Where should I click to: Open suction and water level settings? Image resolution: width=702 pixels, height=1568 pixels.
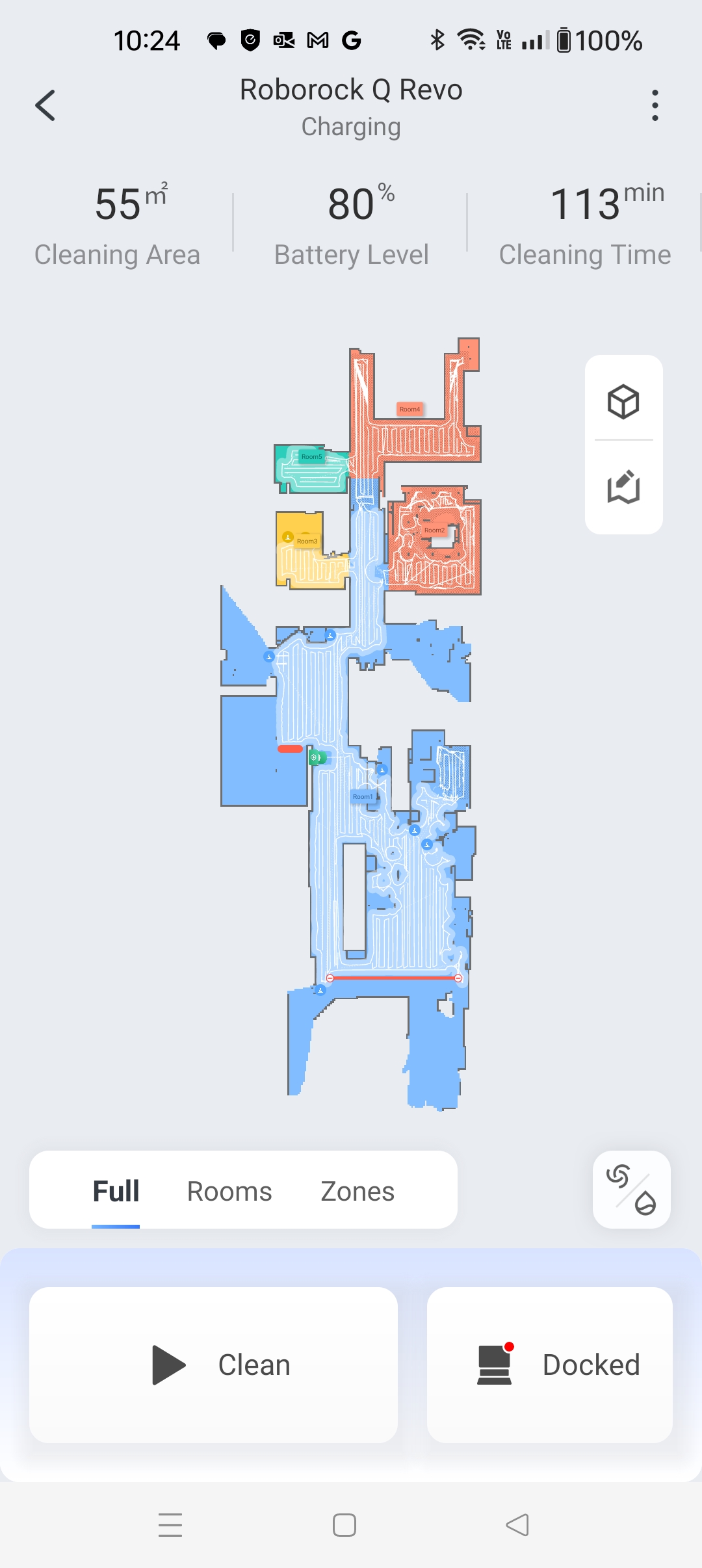pos(631,1190)
